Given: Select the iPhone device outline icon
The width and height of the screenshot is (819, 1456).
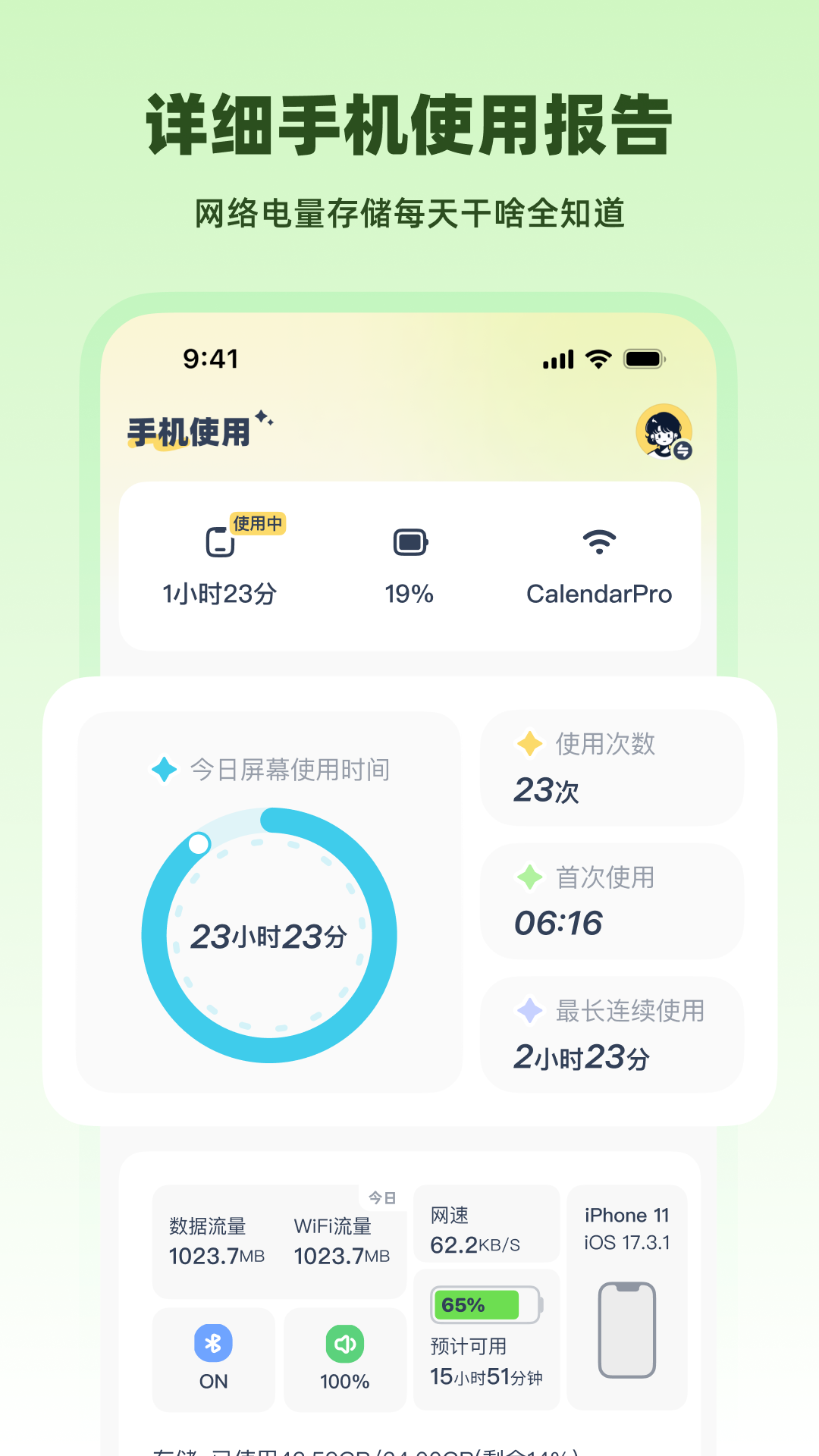Looking at the screenshot, I should pos(627,1329).
